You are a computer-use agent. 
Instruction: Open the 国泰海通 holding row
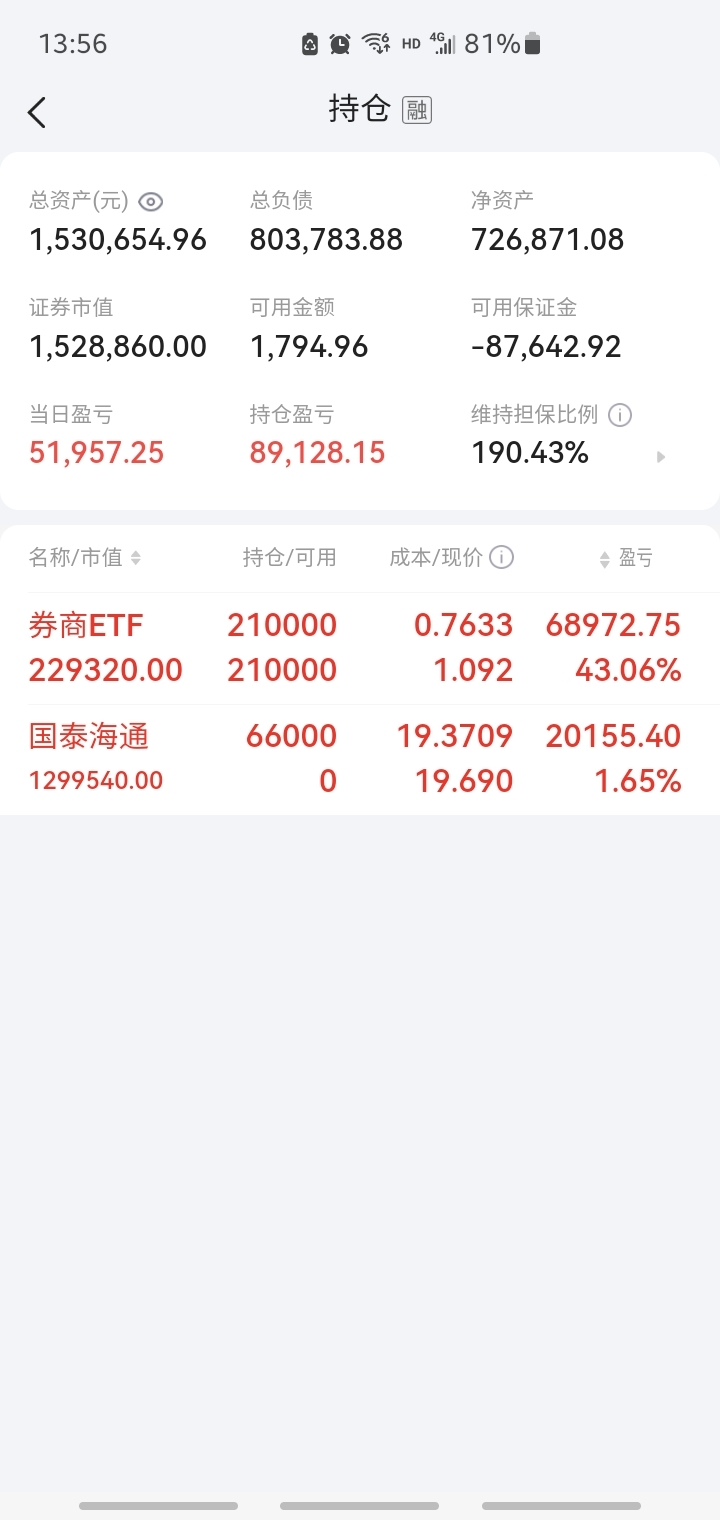tap(360, 759)
